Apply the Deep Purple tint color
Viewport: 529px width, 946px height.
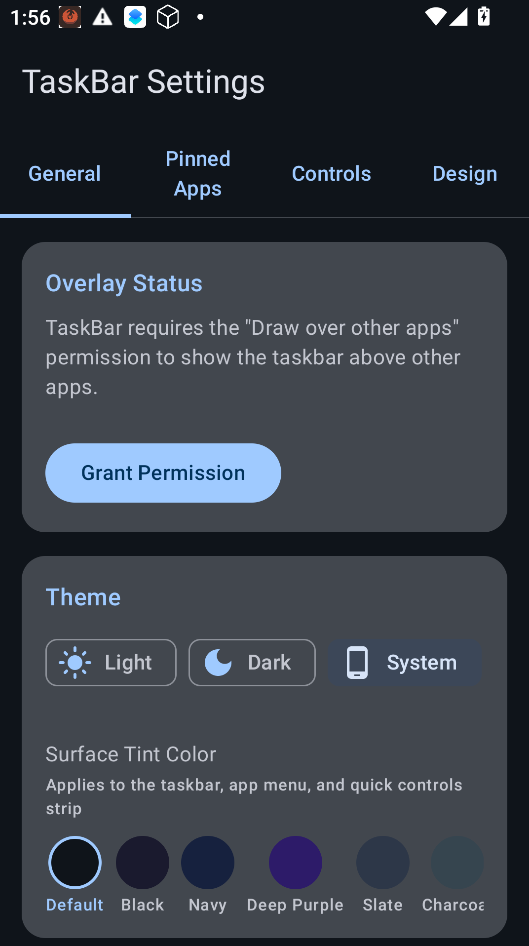pos(296,863)
